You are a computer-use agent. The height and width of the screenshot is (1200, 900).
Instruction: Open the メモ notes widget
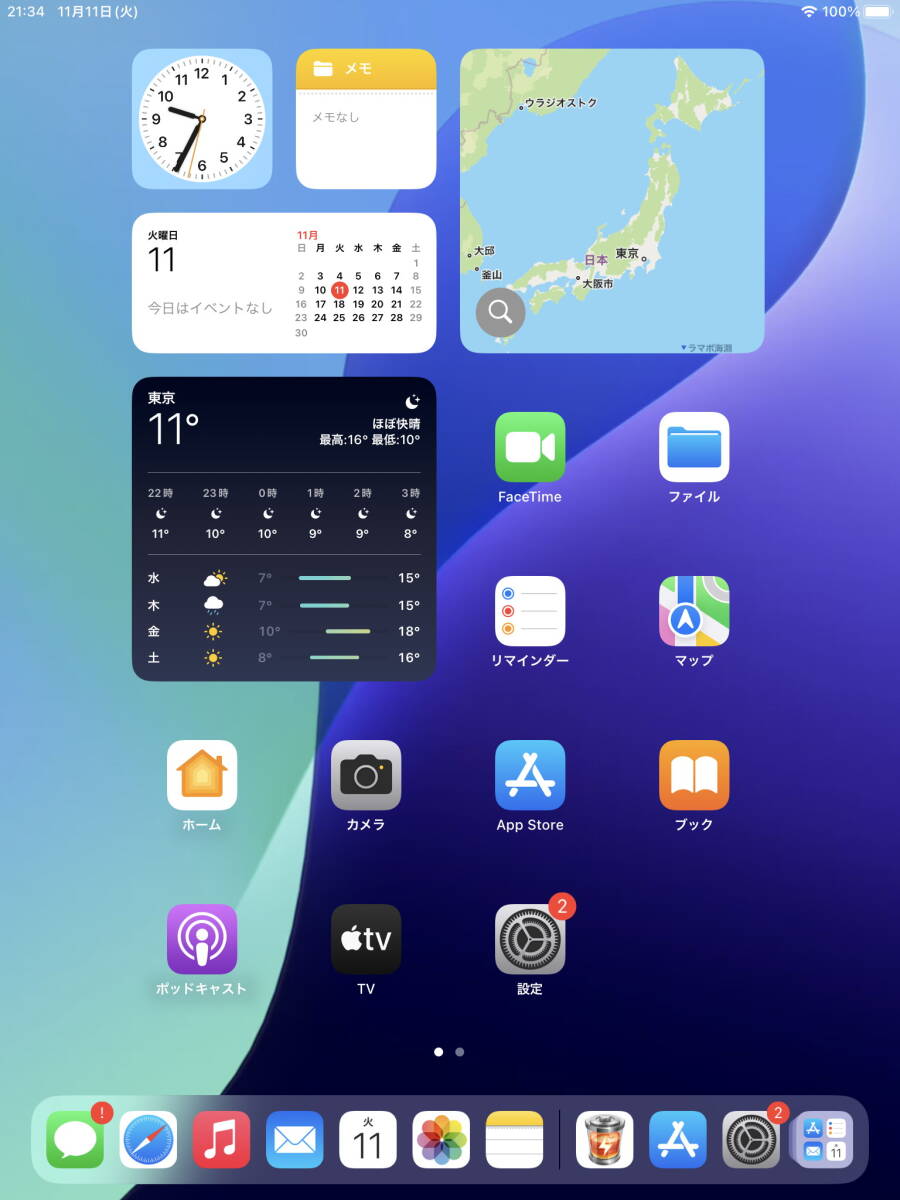click(x=366, y=119)
